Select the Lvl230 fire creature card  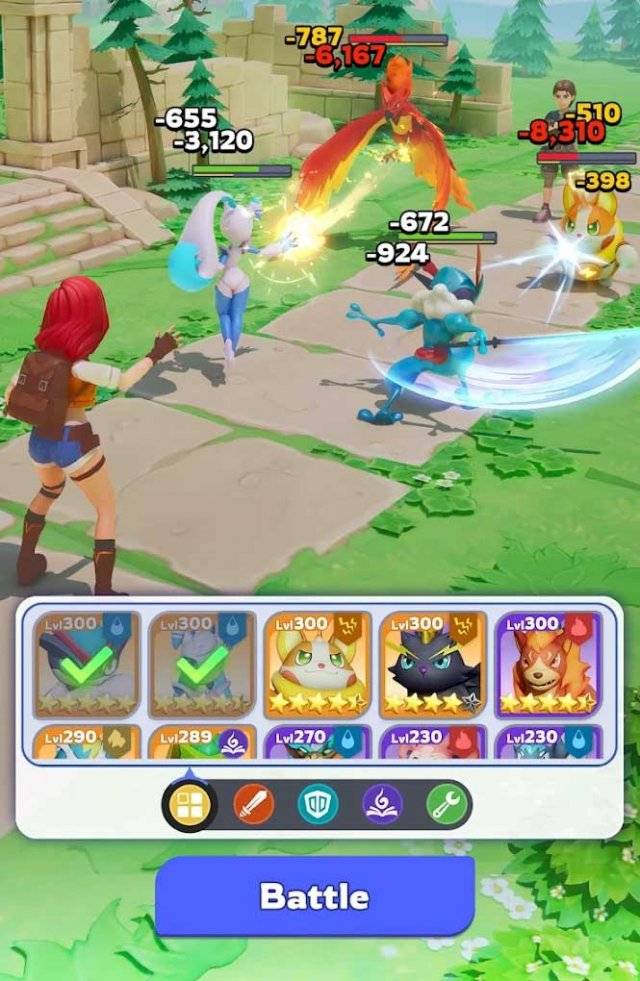(x=432, y=742)
